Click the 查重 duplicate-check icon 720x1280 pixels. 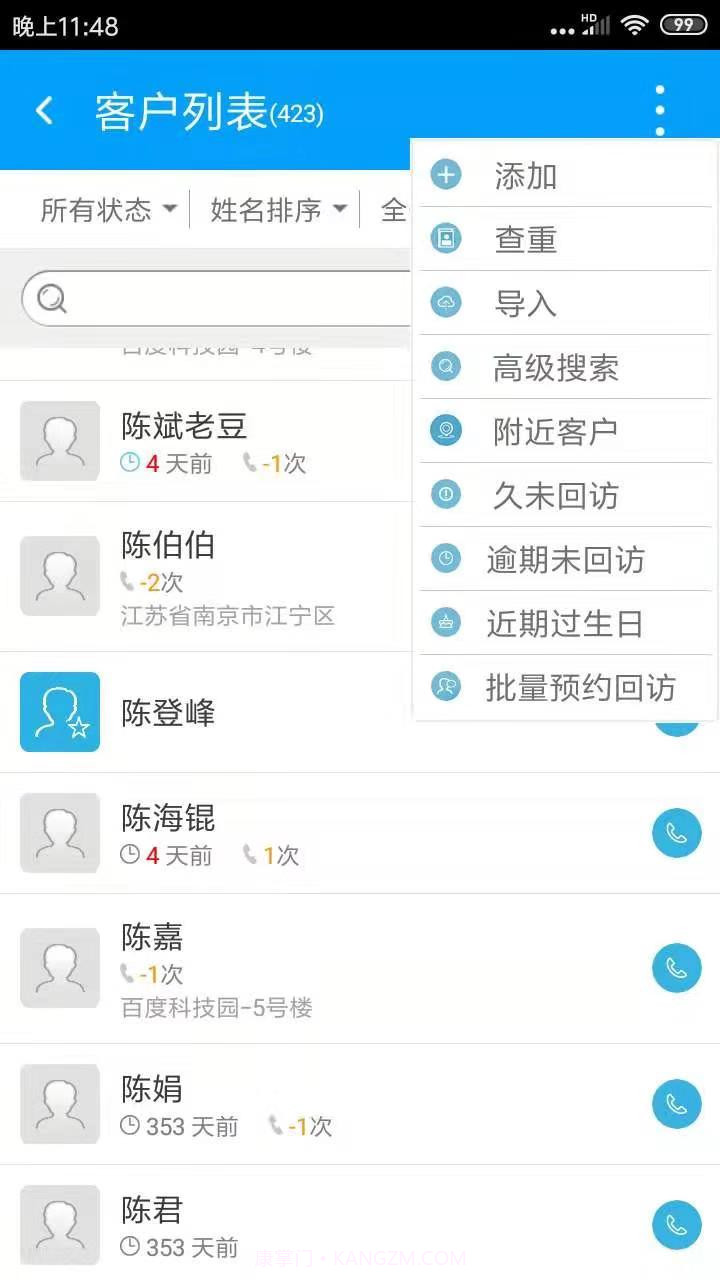(446, 239)
